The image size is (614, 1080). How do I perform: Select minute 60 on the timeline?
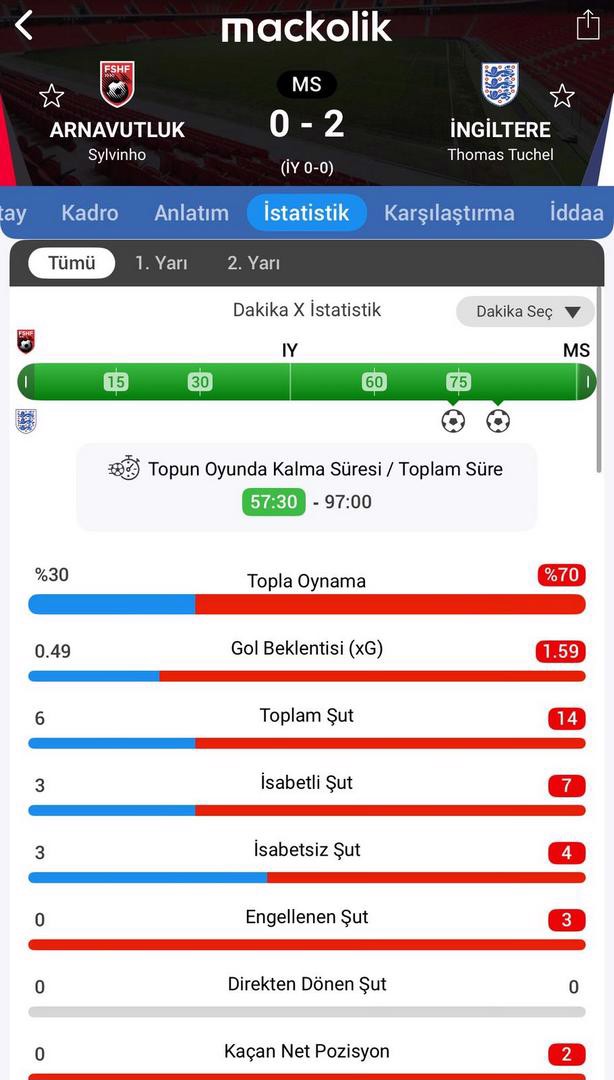pos(374,382)
